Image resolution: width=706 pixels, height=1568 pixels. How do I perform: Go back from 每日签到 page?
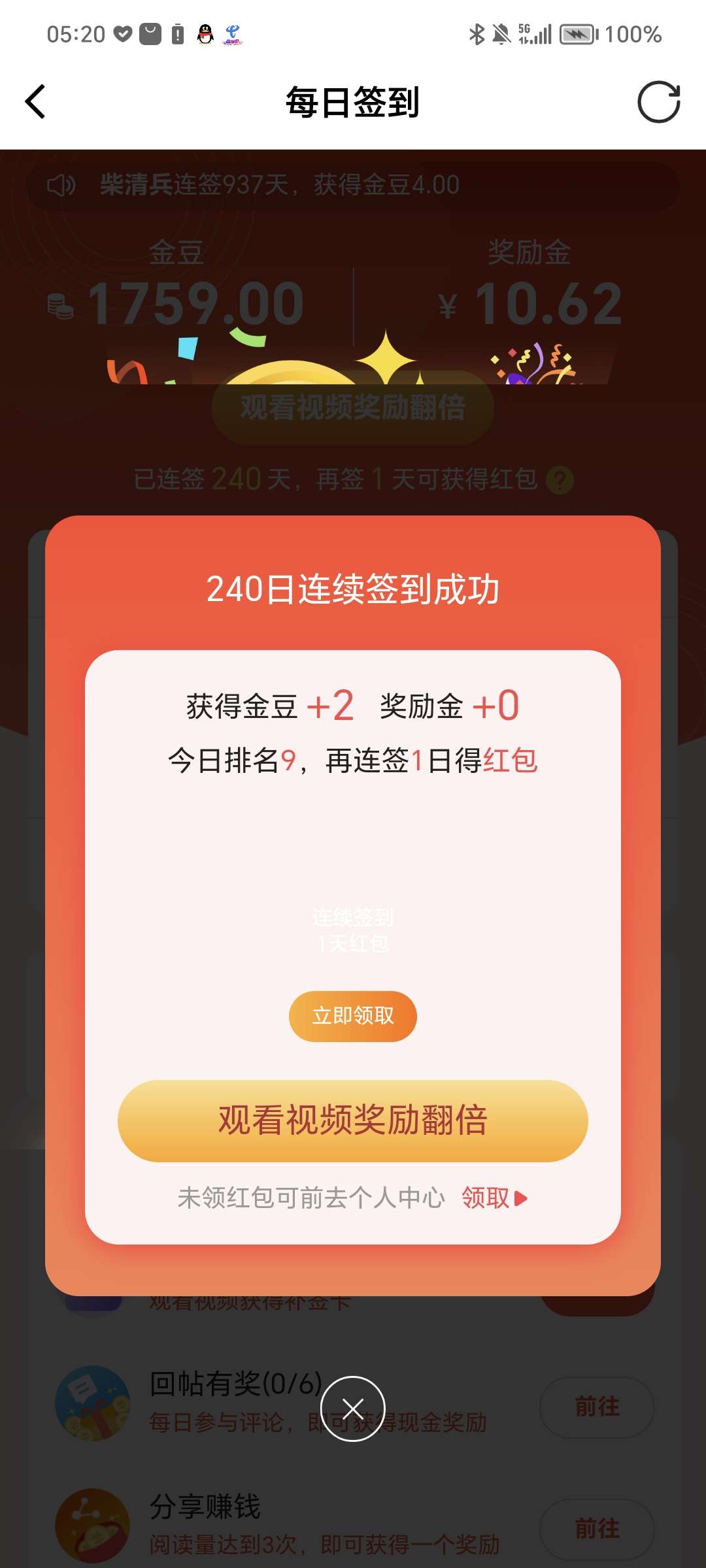(x=35, y=102)
